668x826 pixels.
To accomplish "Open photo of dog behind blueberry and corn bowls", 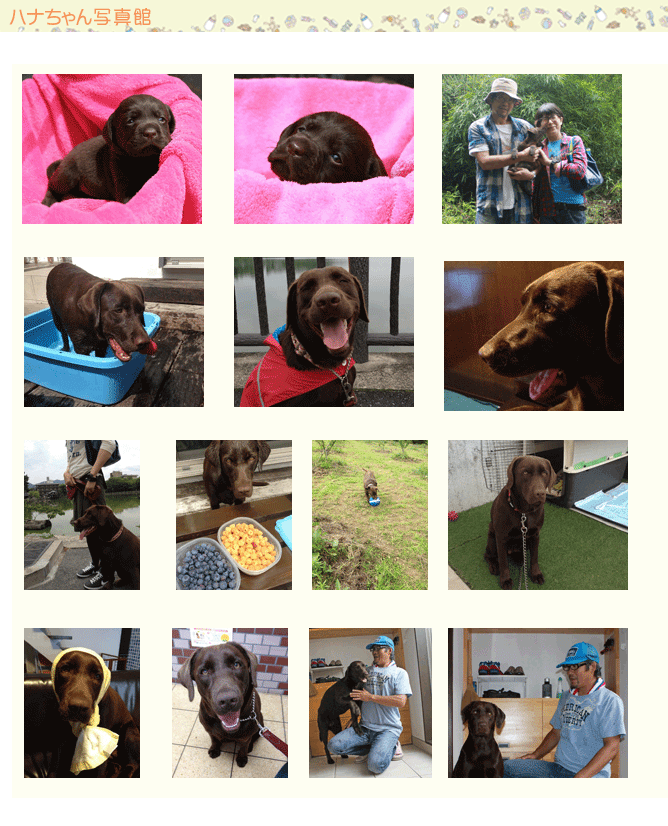I will 234,515.
